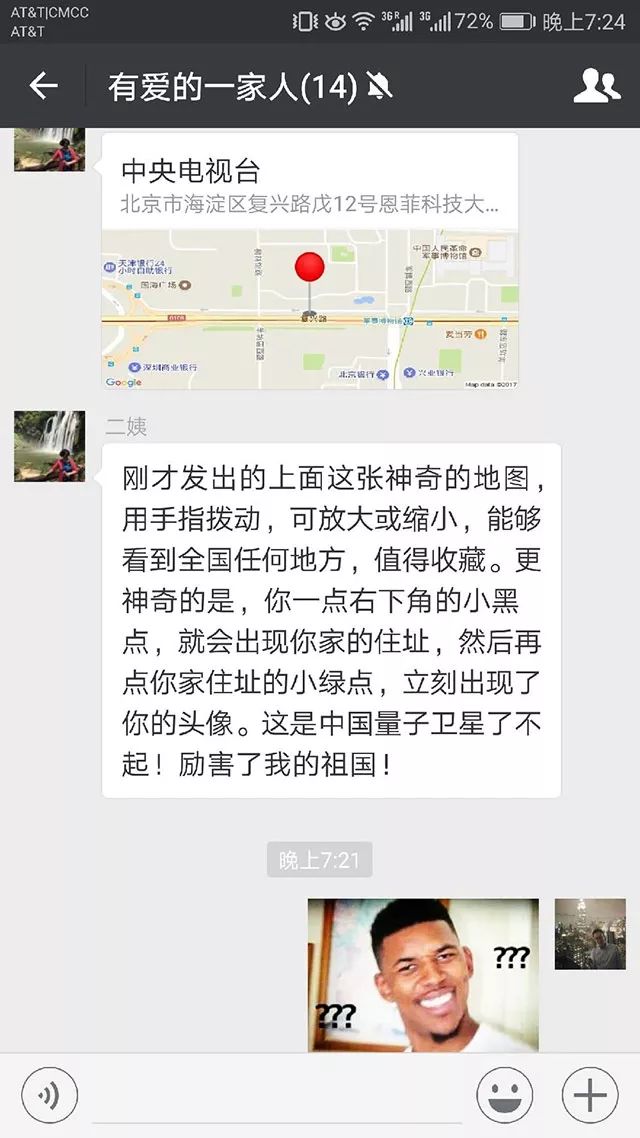The width and height of the screenshot is (640, 1138).
Task: Open the 中央电视台 location card
Action: click(310, 261)
